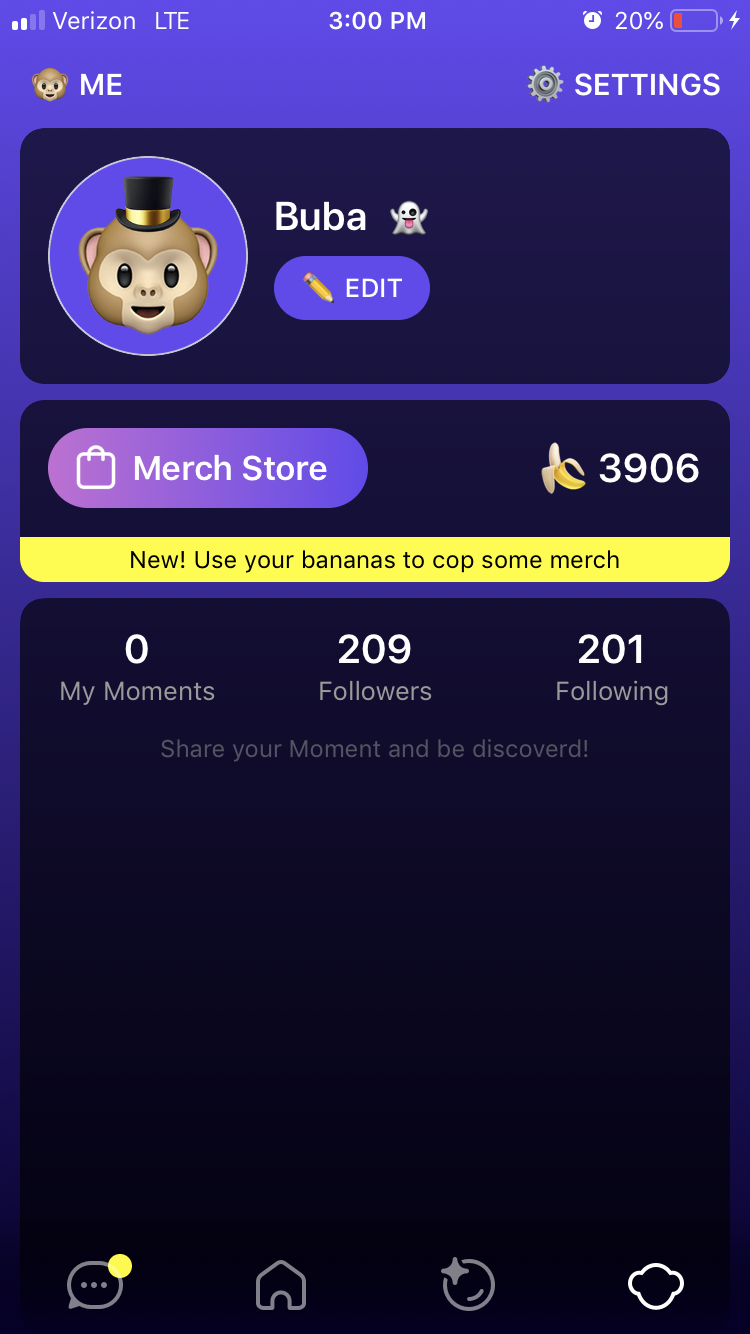Image resolution: width=750 pixels, height=1334 pixels.
Task: Open the Merch Store
Action: pos(208,468)
